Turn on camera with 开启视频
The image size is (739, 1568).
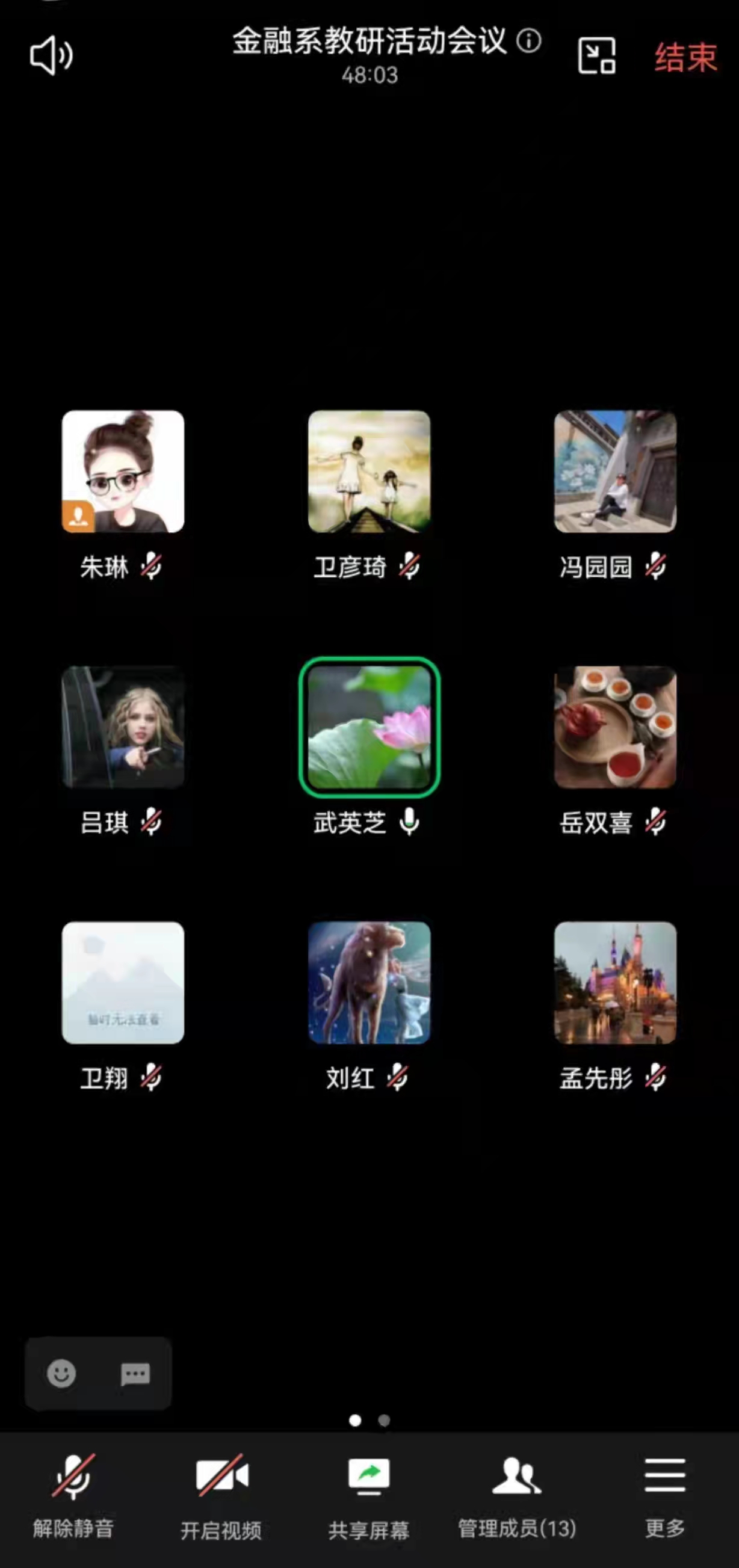click(221, 1489)
